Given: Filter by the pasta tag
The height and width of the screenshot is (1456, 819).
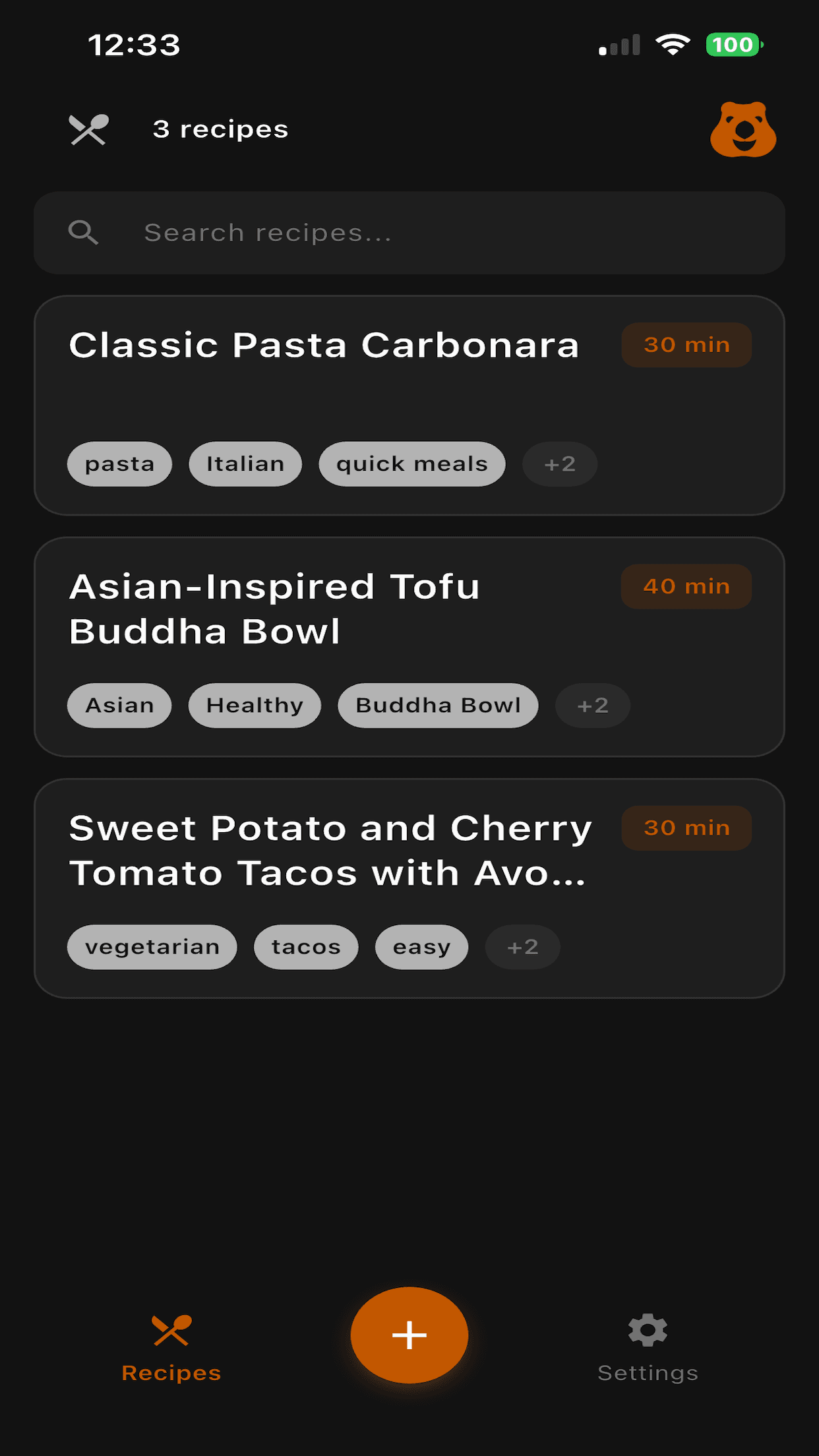Looking at the screenshot, I should 119,464.
